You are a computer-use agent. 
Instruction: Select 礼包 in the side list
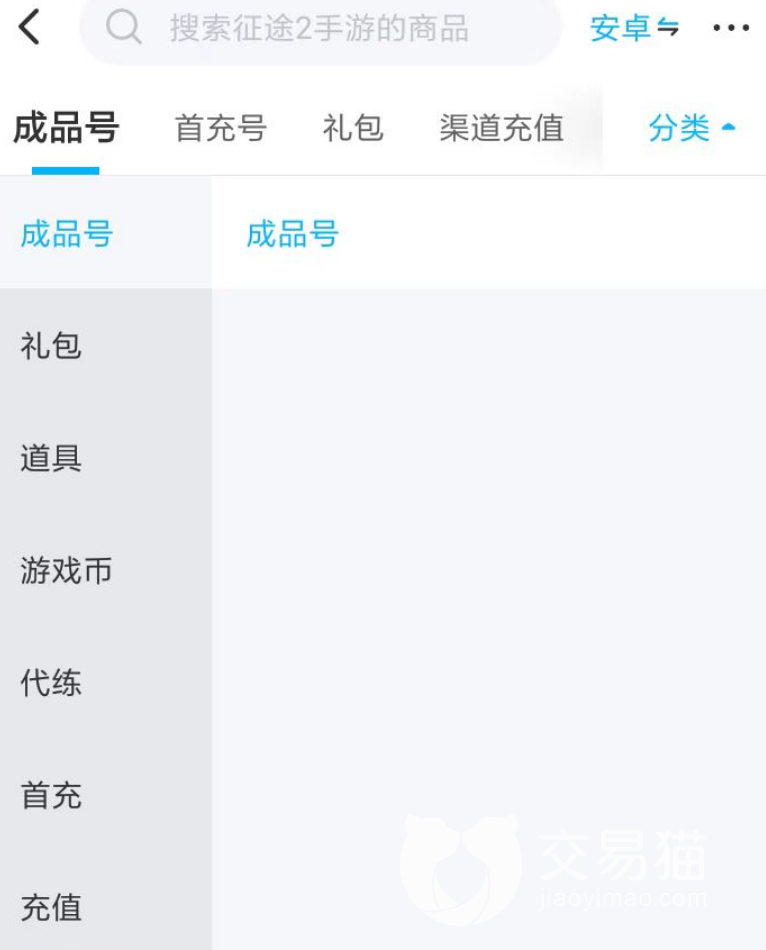pyautogui.click(x=51, y=346)
